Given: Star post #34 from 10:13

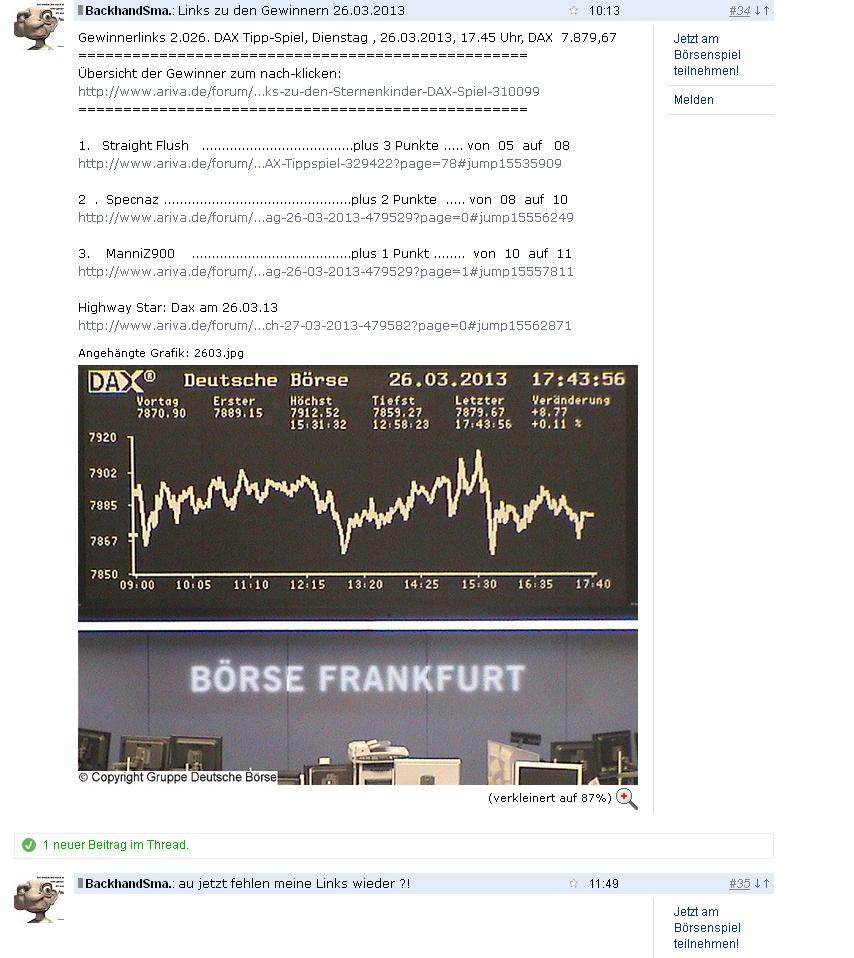Looking at the screenshot, I should (573, 11).
